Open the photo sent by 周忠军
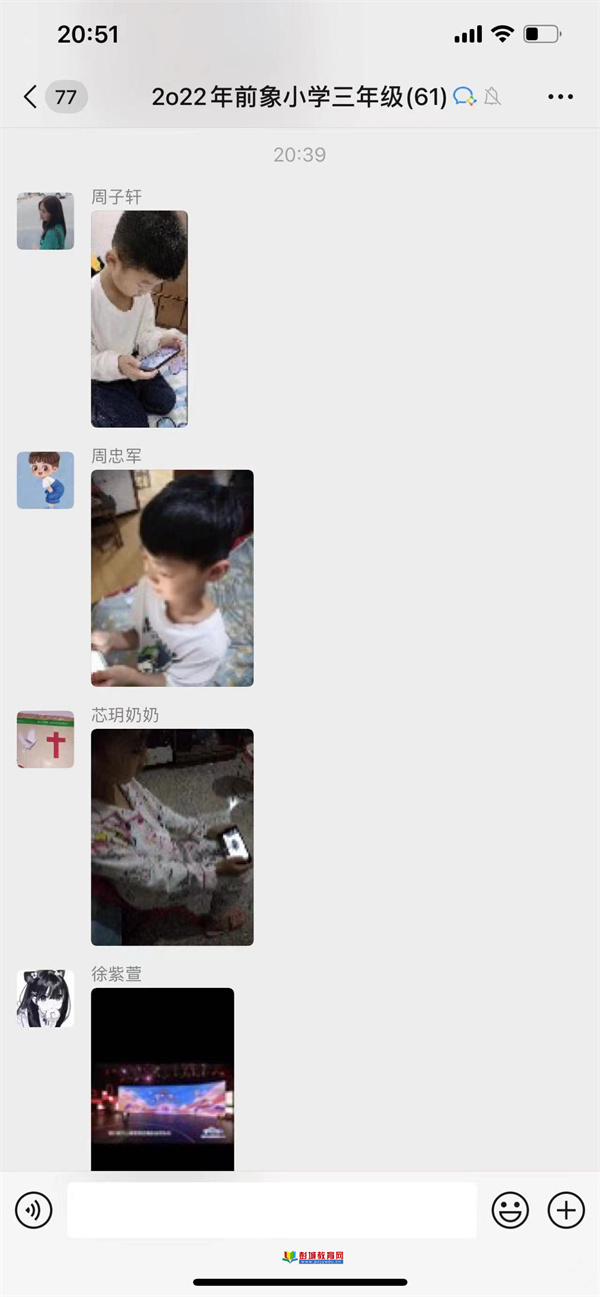 coord(172,578)
